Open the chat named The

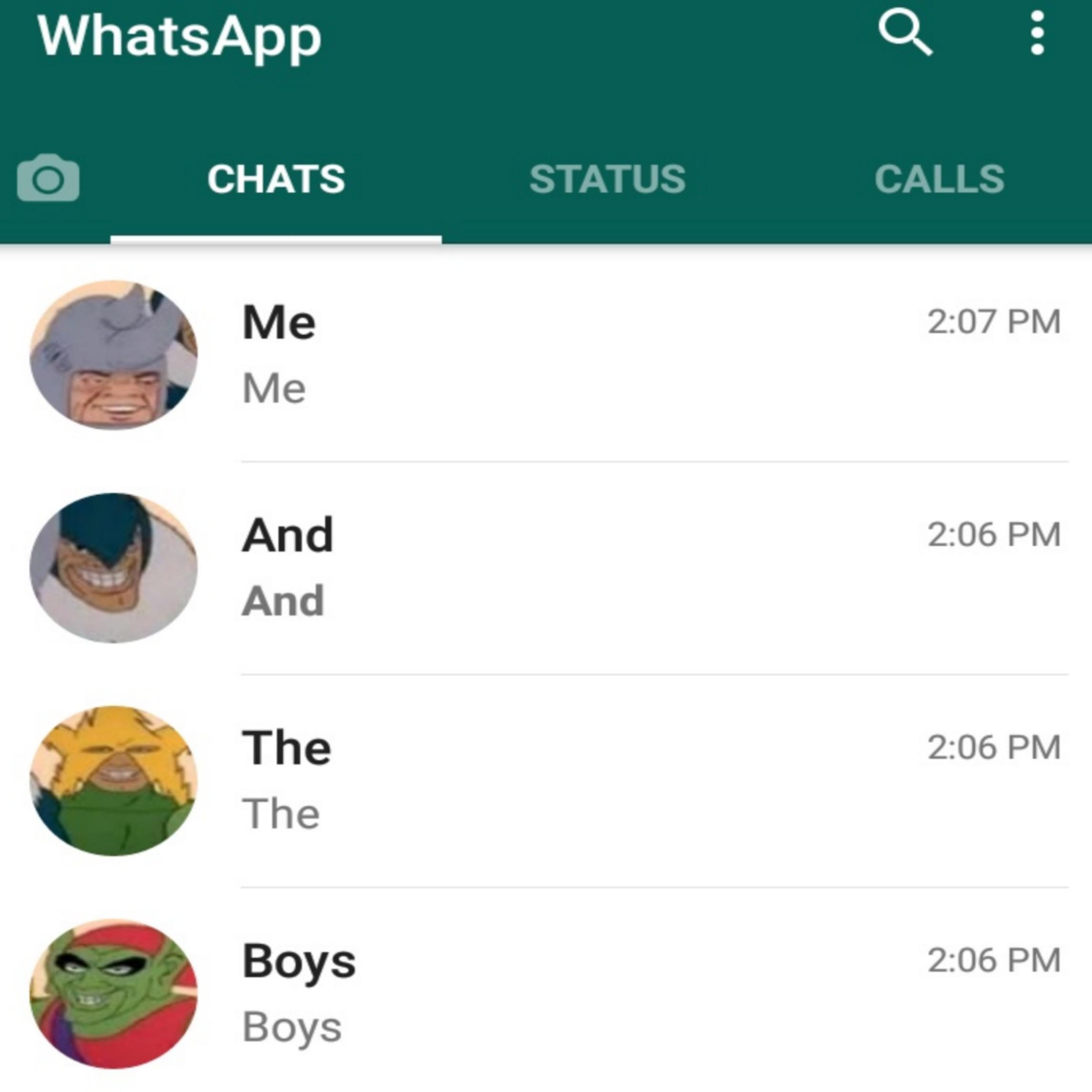point(565,780)
